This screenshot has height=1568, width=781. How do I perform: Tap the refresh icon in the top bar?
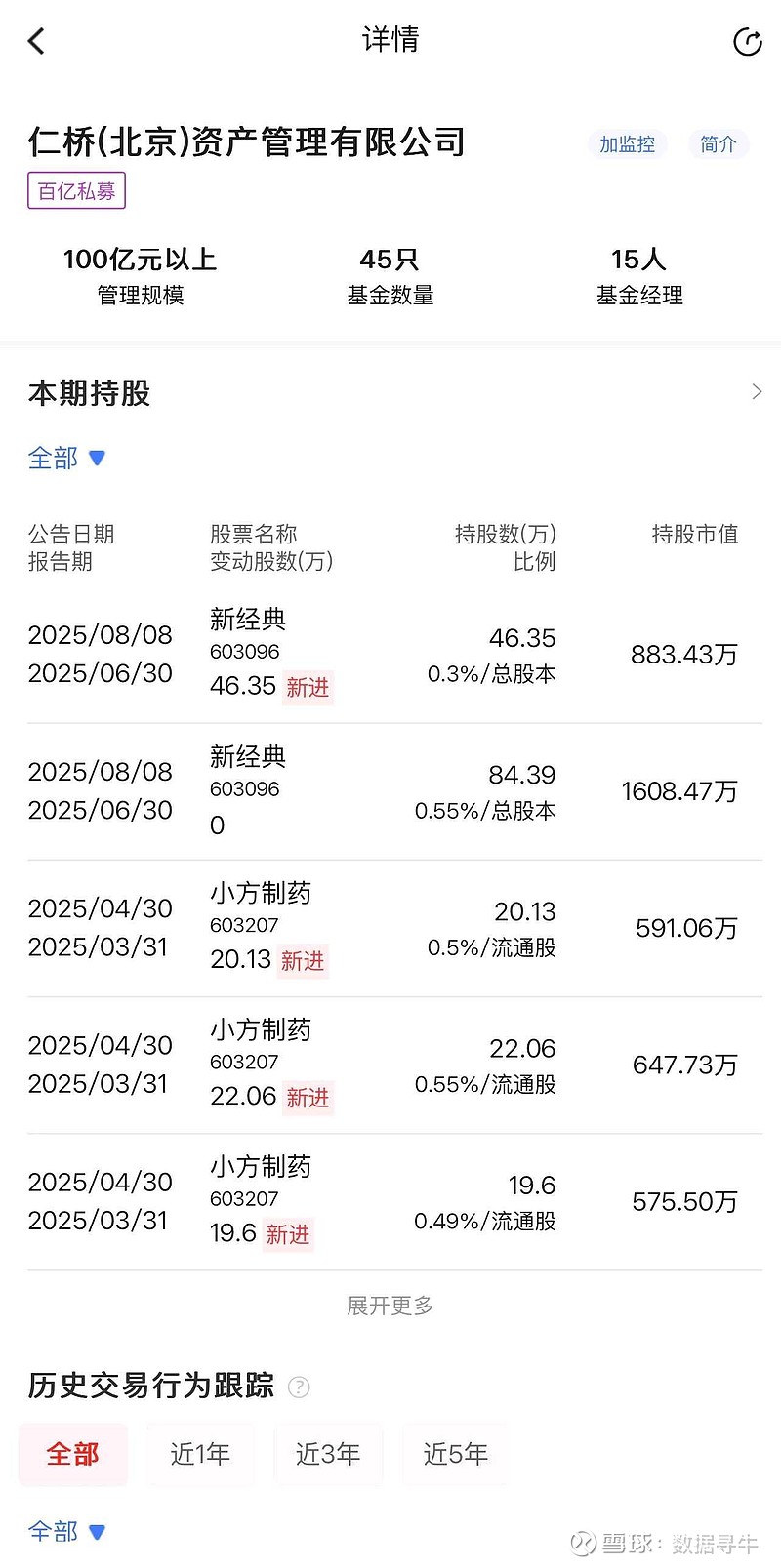coord(747,42)
